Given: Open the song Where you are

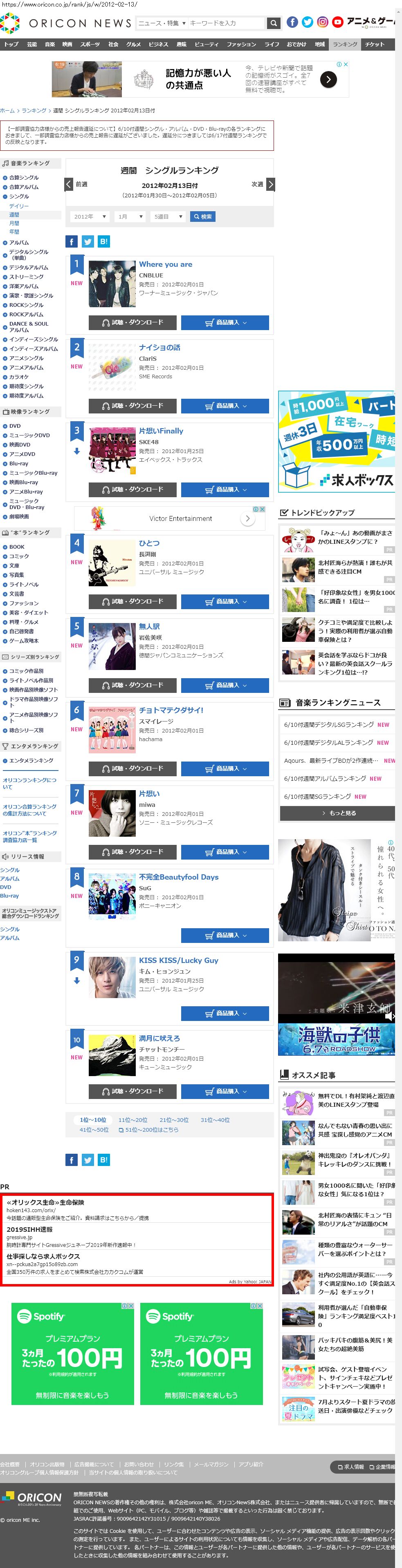Looking at the screenshot, I should click(165, 264).
